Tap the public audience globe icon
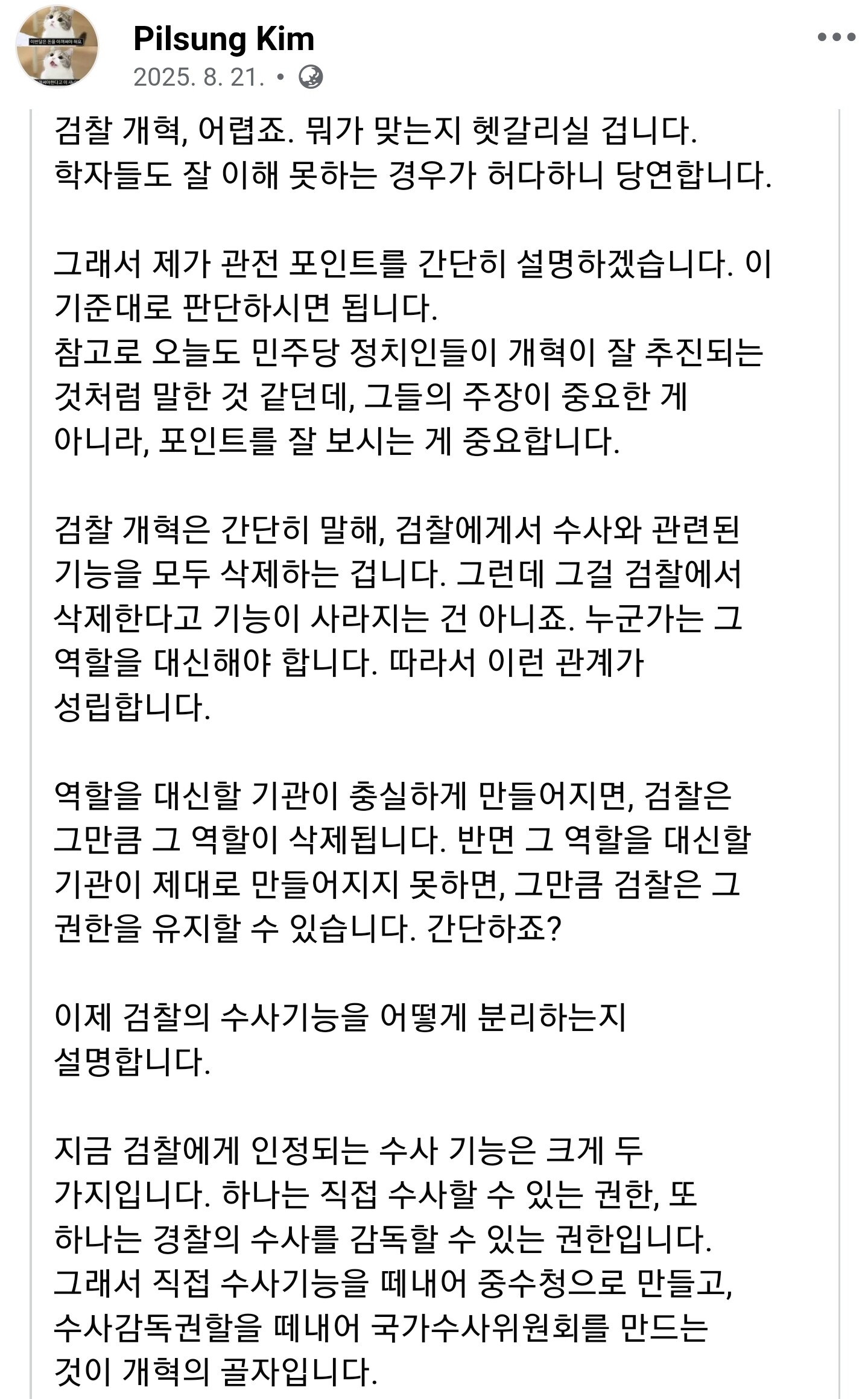This screenshot has width=868, height=1399. click(x=311, y=77)
